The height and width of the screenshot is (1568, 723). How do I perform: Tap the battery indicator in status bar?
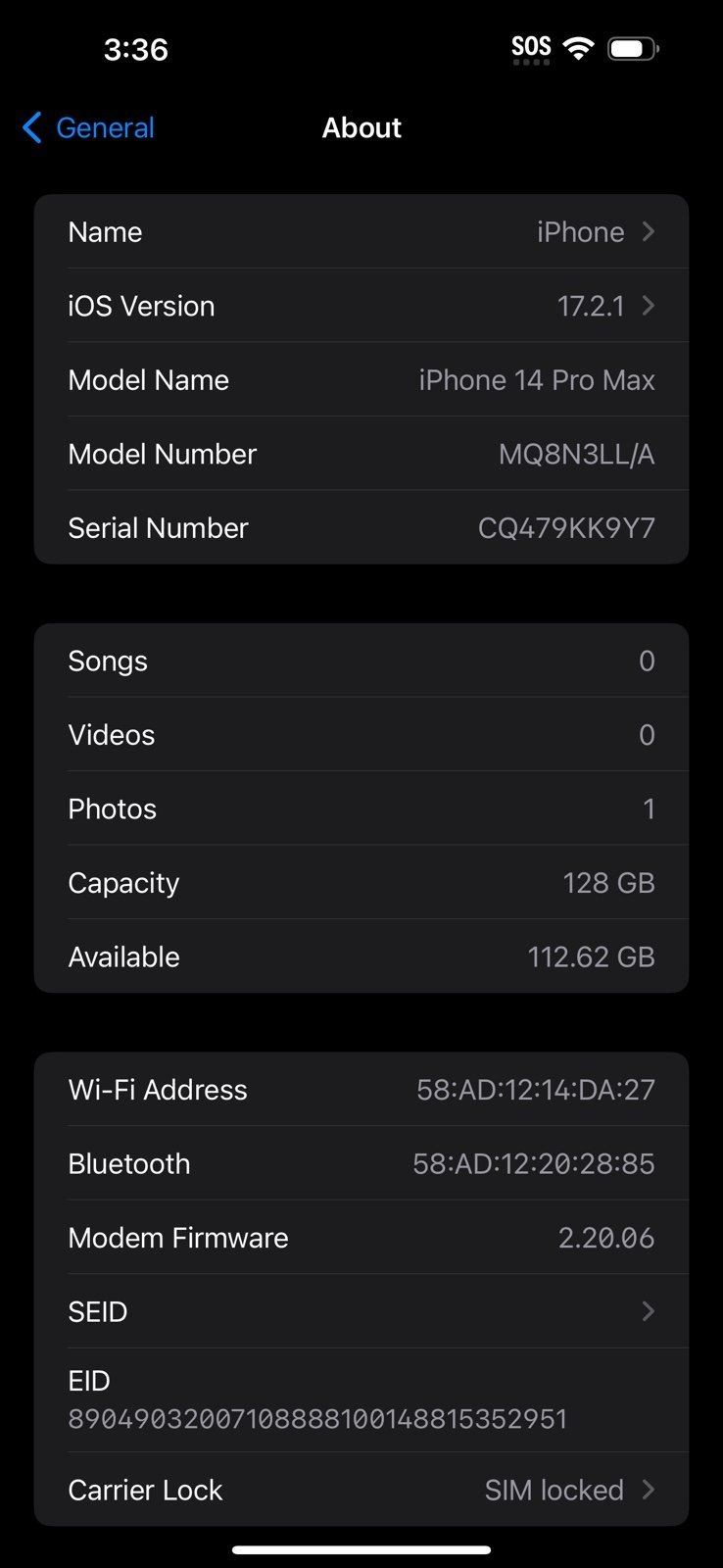tap(633, 47)
